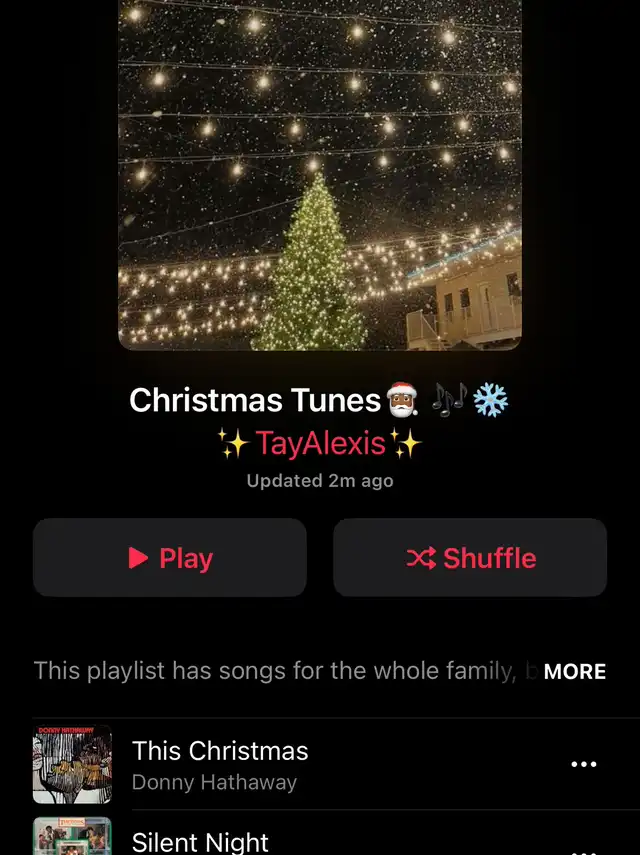The image size is (640, 855).
Task: Open options for This Christmas
Action: 583,764
